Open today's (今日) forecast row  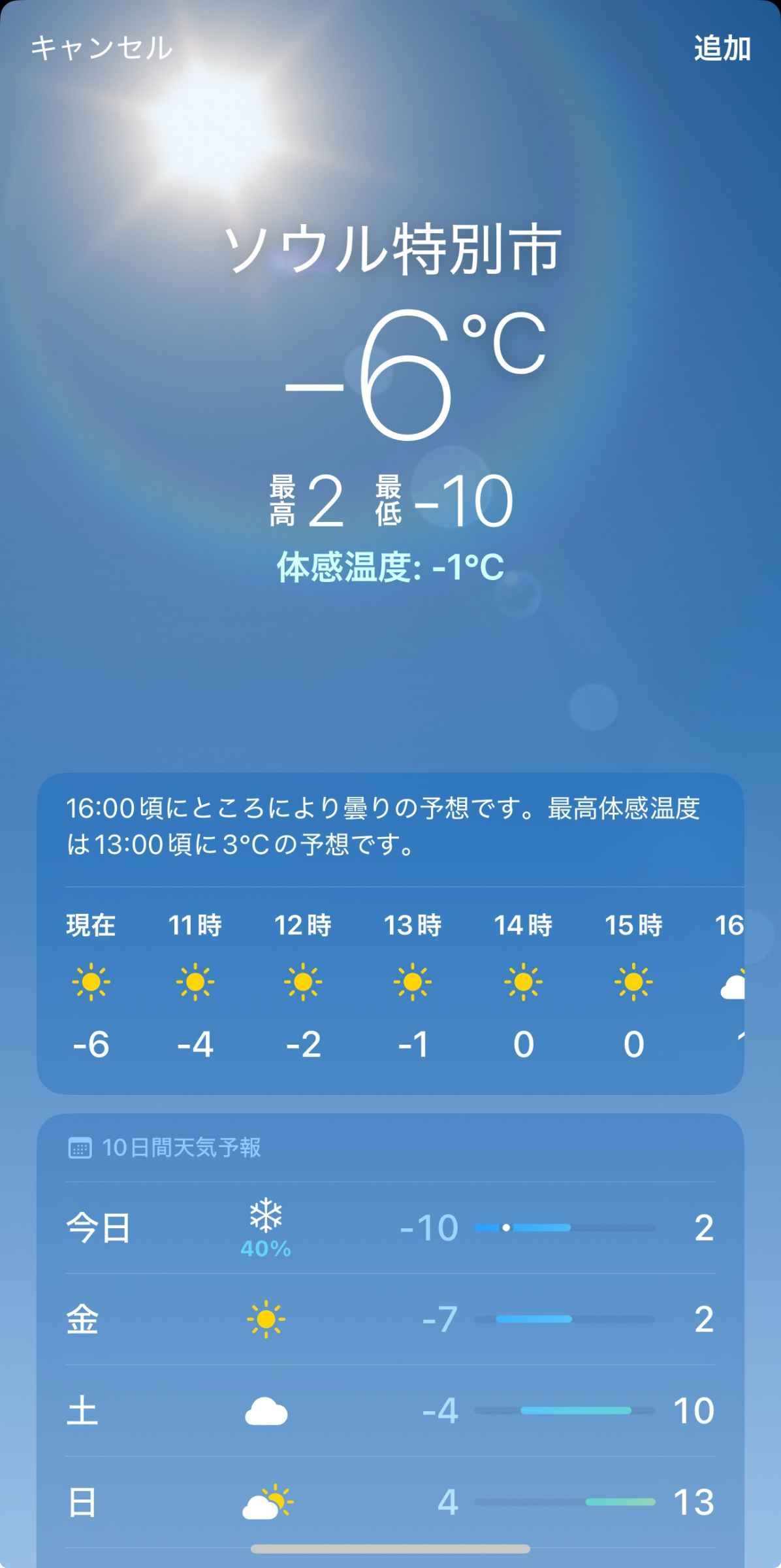coord(390,1228)
